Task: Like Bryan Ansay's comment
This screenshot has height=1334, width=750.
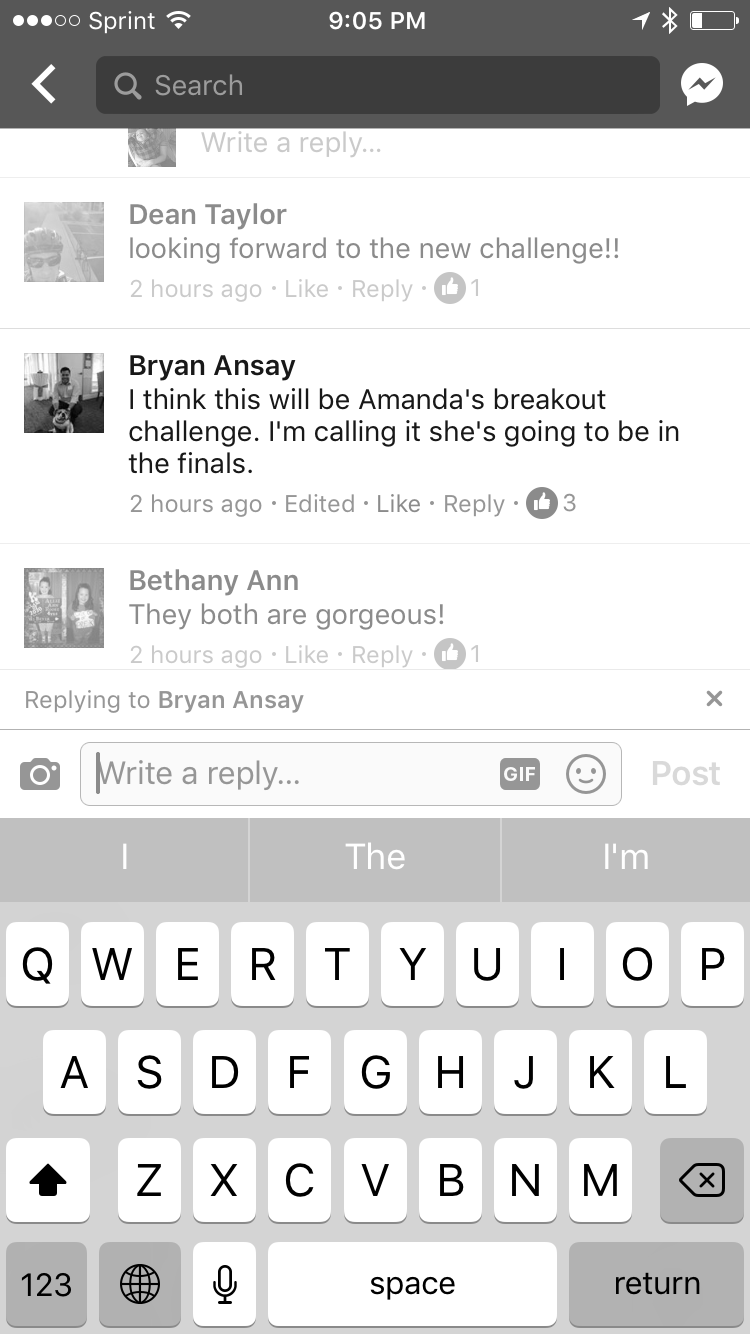Action: pos(398,503)
